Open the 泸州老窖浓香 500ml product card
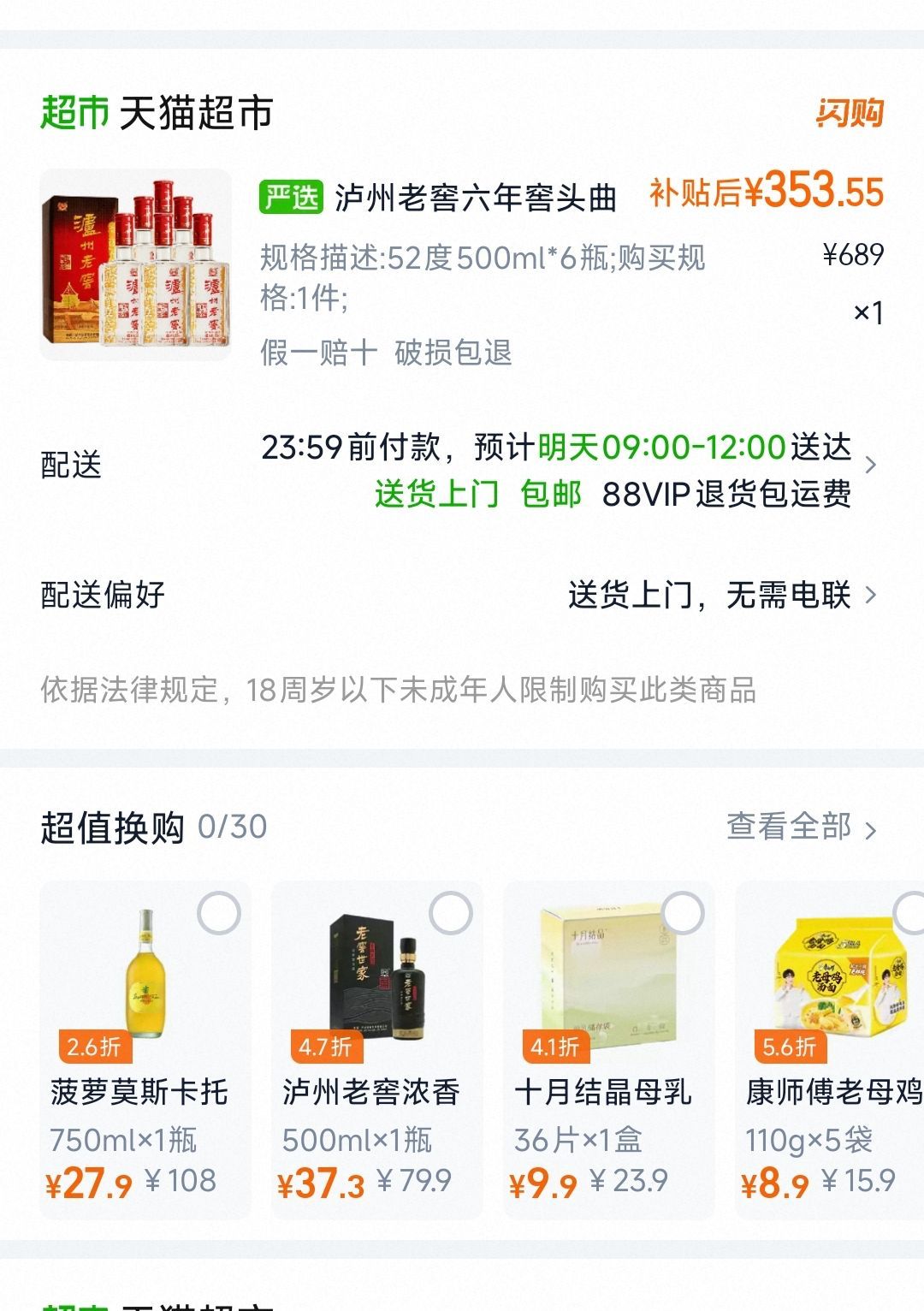 (x=377, y=1050)
